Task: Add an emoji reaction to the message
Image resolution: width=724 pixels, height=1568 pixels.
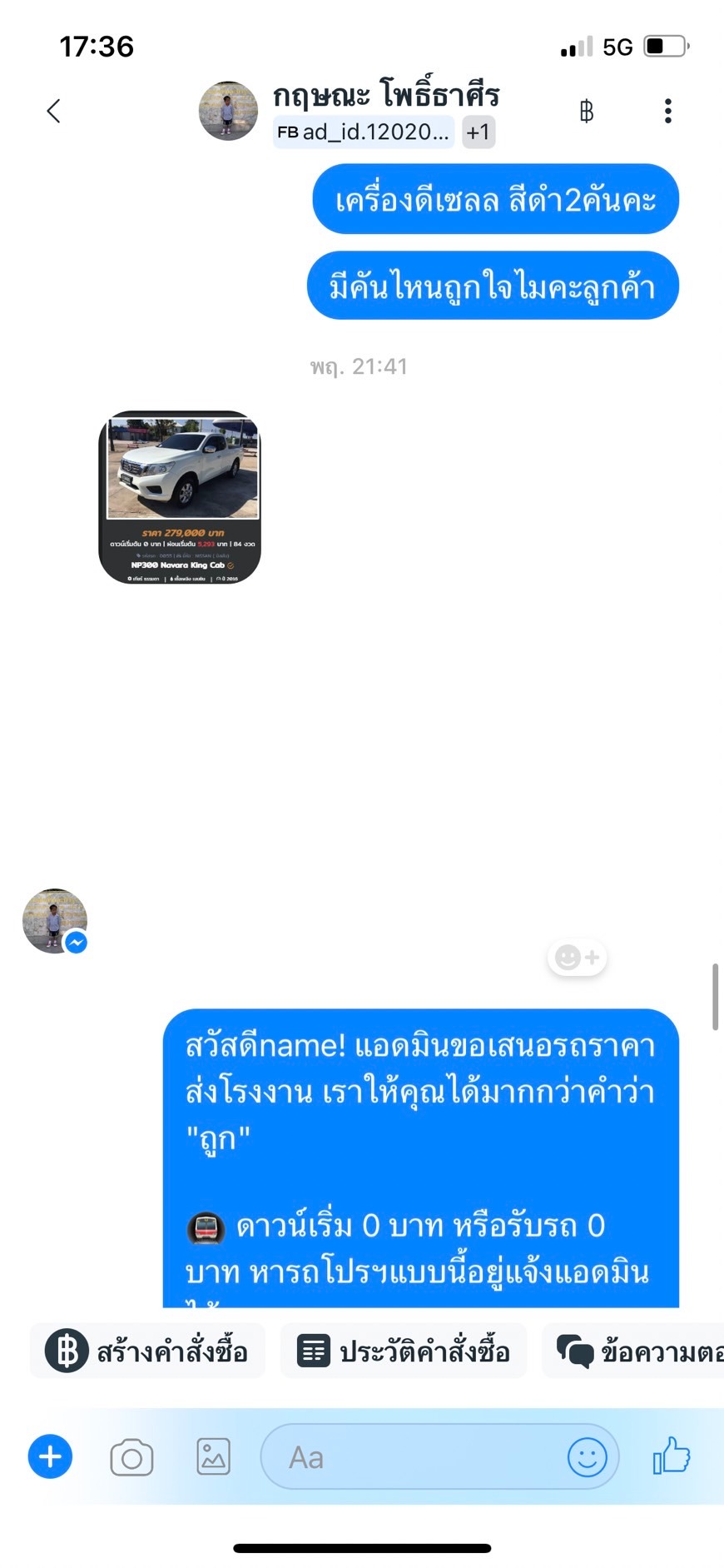Action: 577,958
